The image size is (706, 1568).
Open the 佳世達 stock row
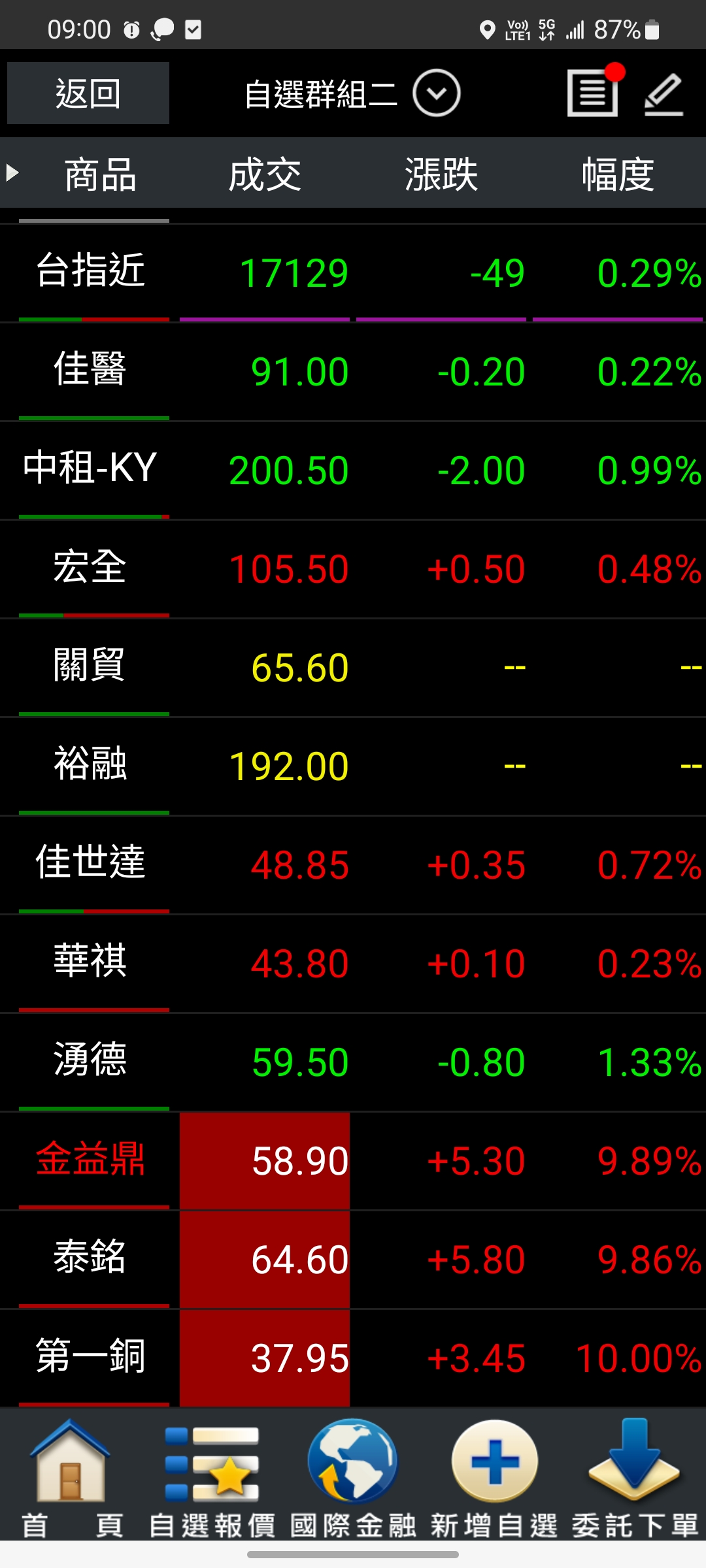[x=353, y=864]
